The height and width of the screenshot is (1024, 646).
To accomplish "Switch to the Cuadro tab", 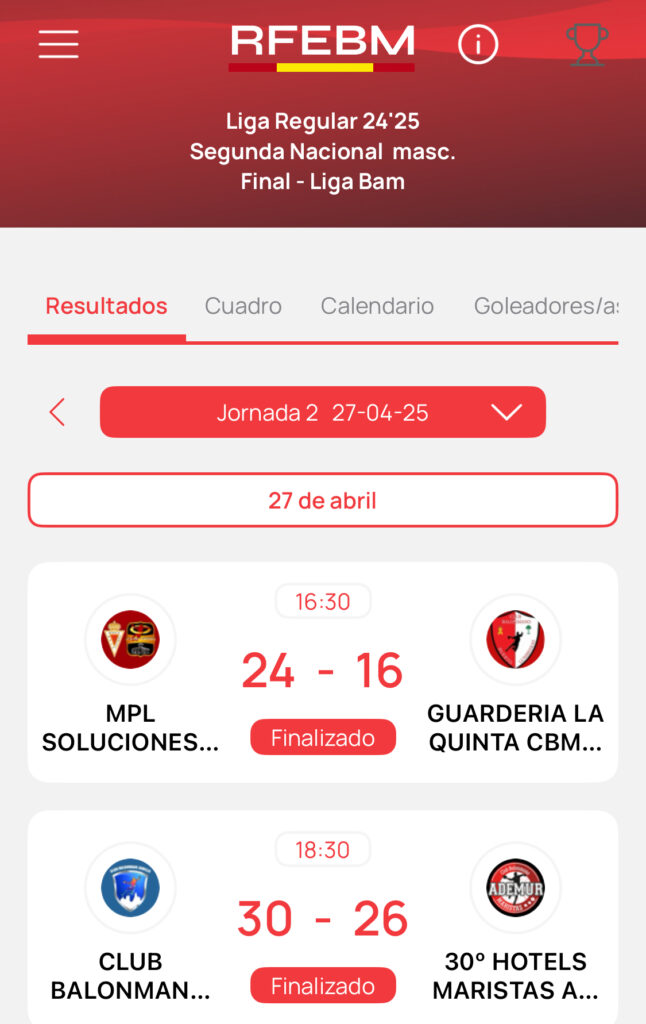I will (243, 306).
